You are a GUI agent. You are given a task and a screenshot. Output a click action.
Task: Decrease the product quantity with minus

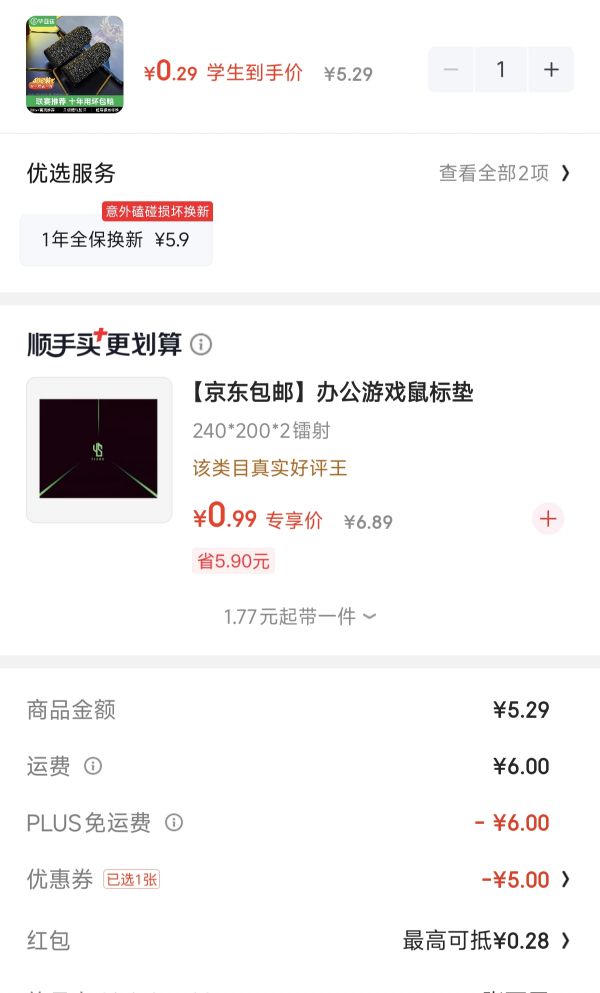pyautogui.click(x=450, y=69)
